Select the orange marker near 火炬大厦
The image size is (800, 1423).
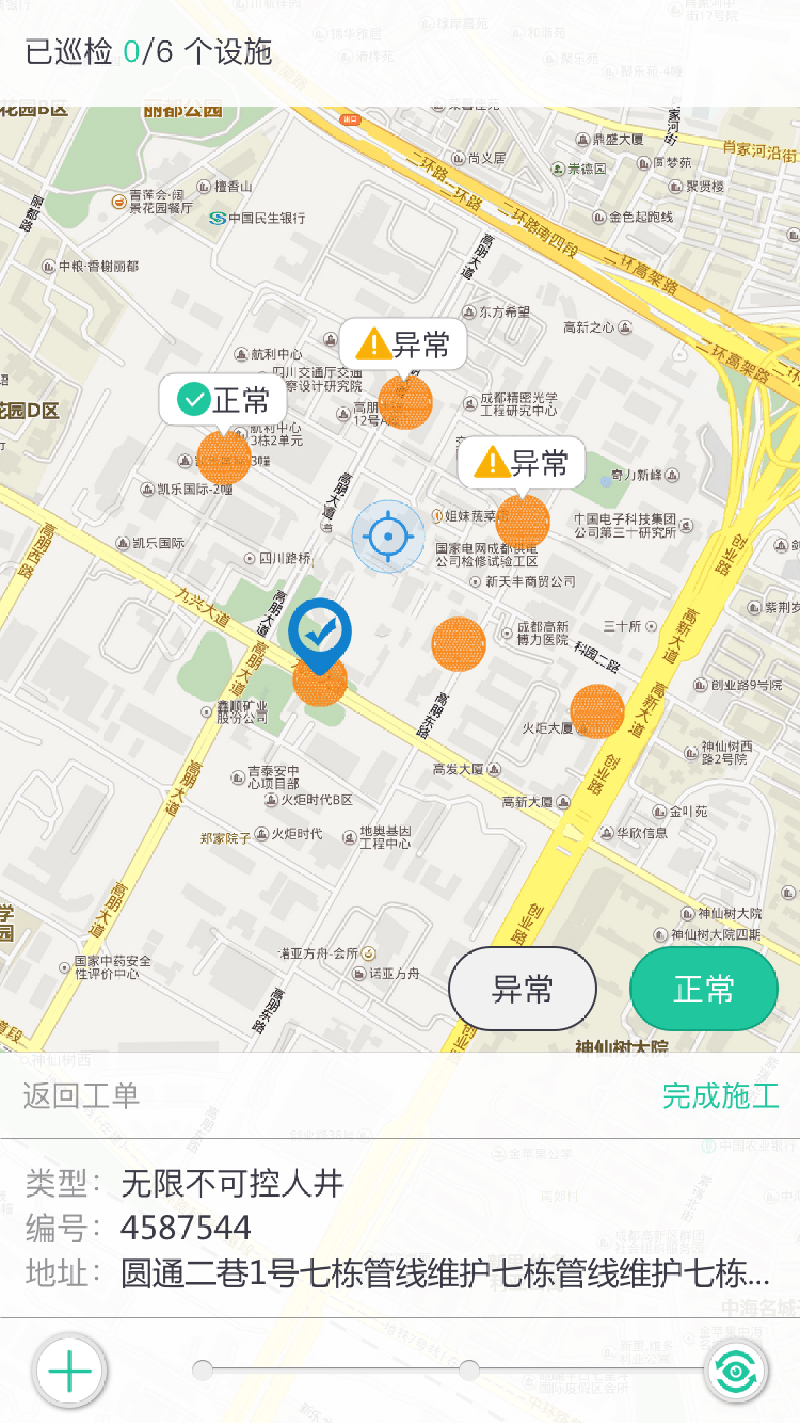point(598,711)
